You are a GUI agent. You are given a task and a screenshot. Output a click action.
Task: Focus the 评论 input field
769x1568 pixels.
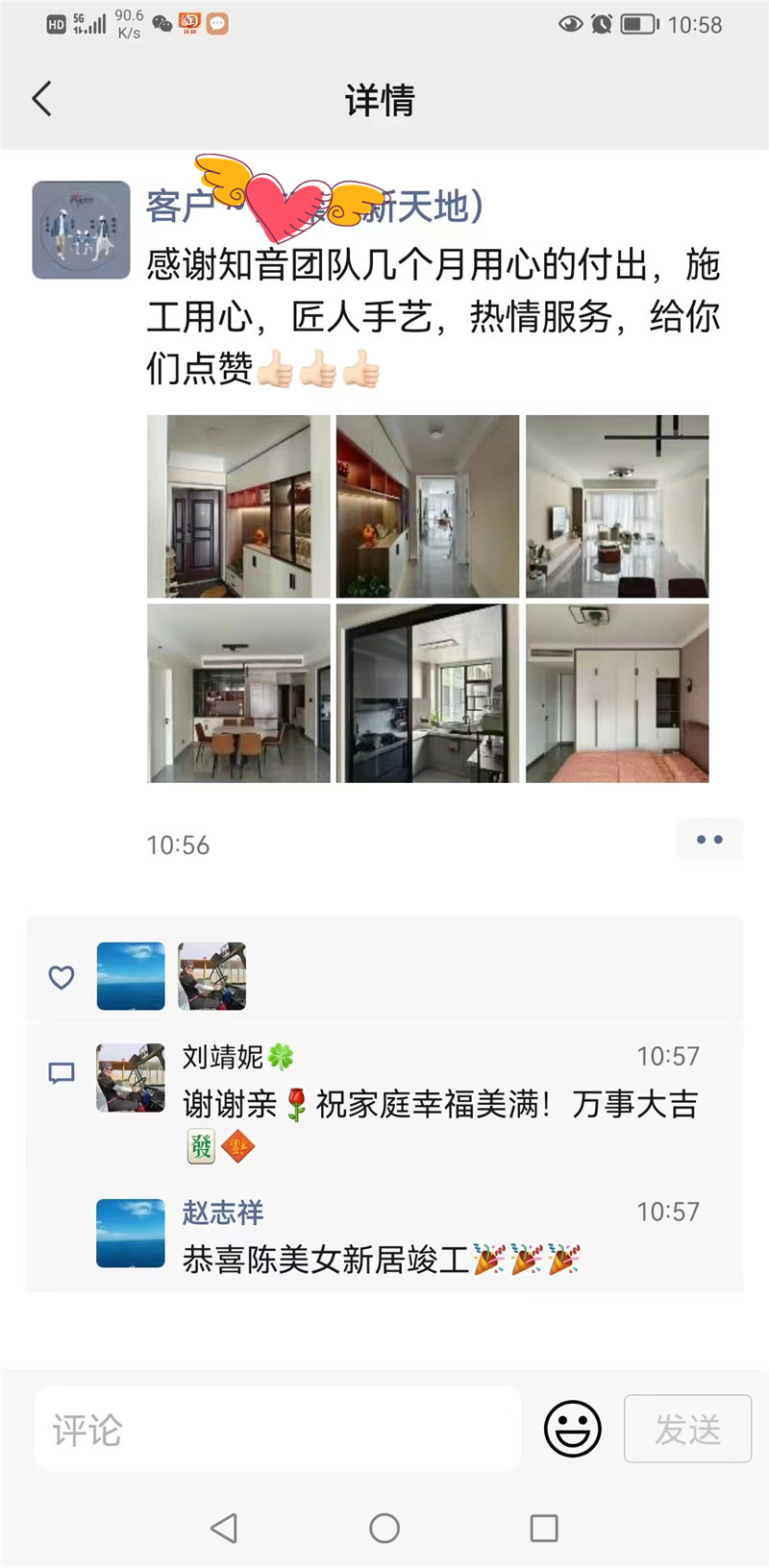click(x=277, y=1430)
